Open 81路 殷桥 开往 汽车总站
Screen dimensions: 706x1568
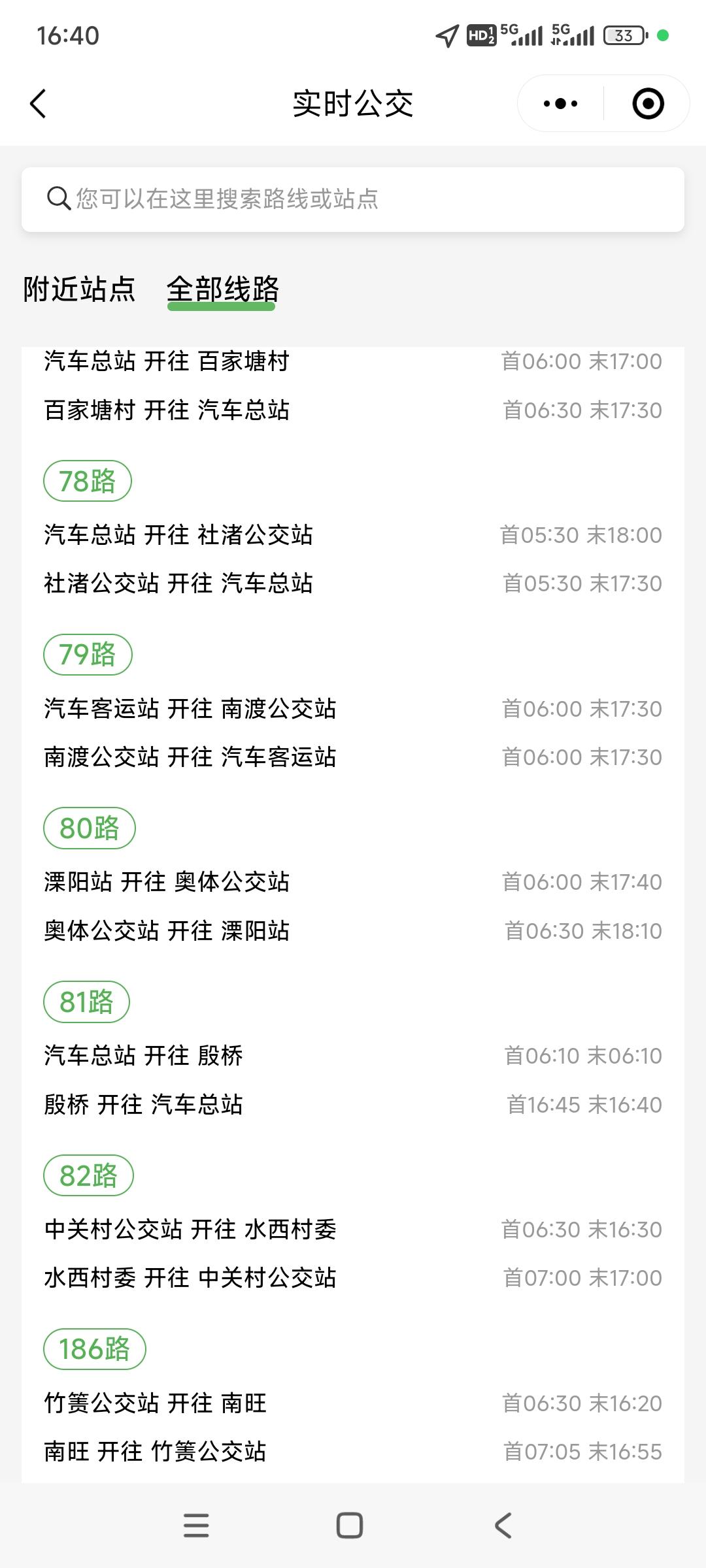tap(353, 1105)
